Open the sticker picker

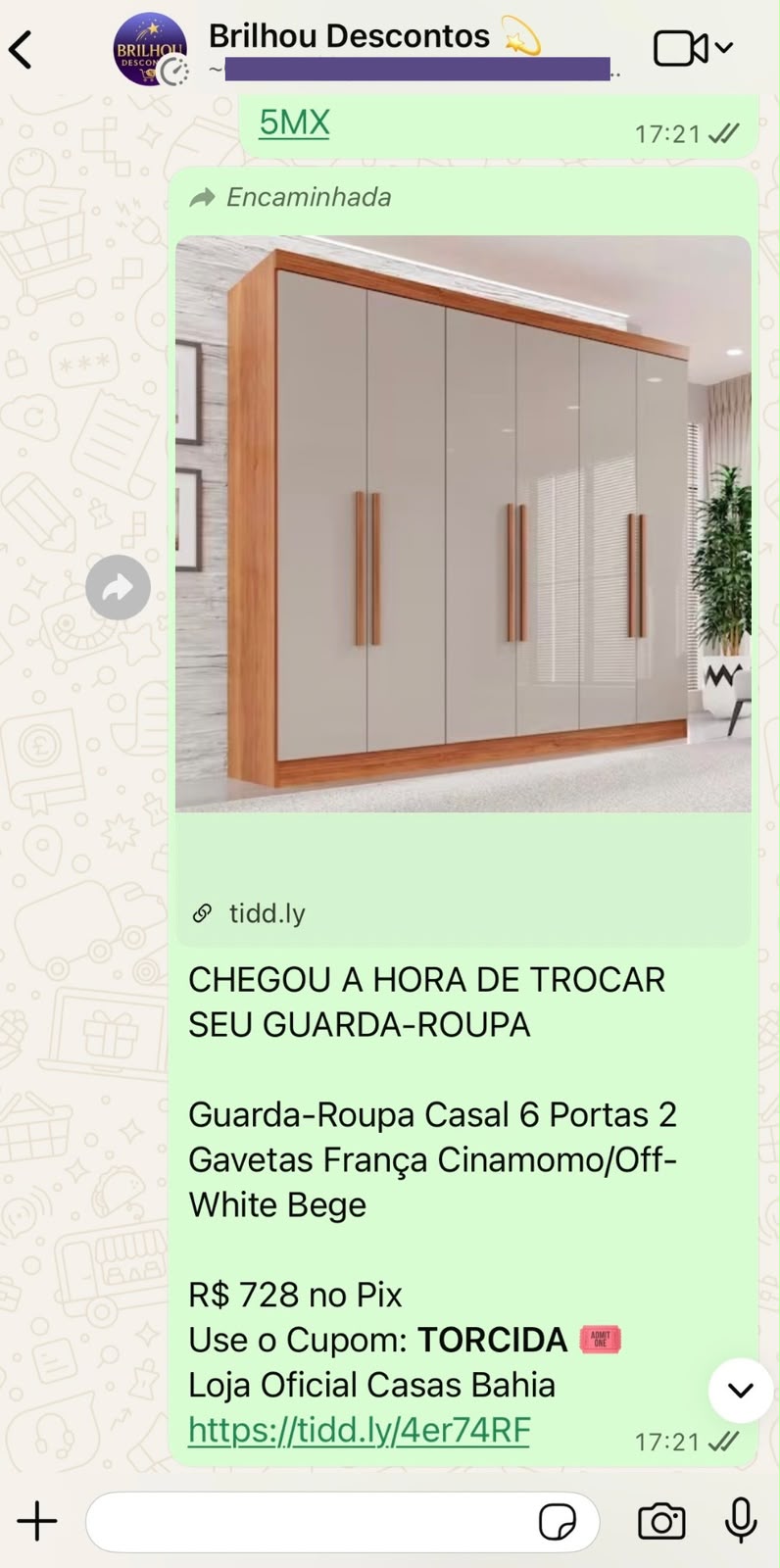tap(558, 1522)
